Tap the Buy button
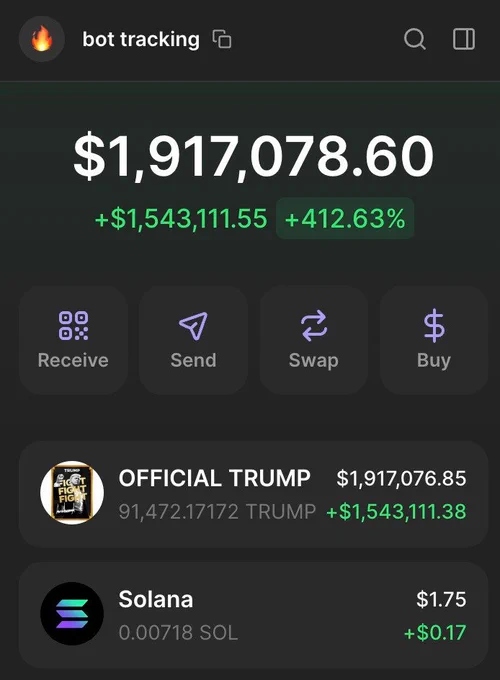This screenshot has width=500, height=680. (434, 340)
